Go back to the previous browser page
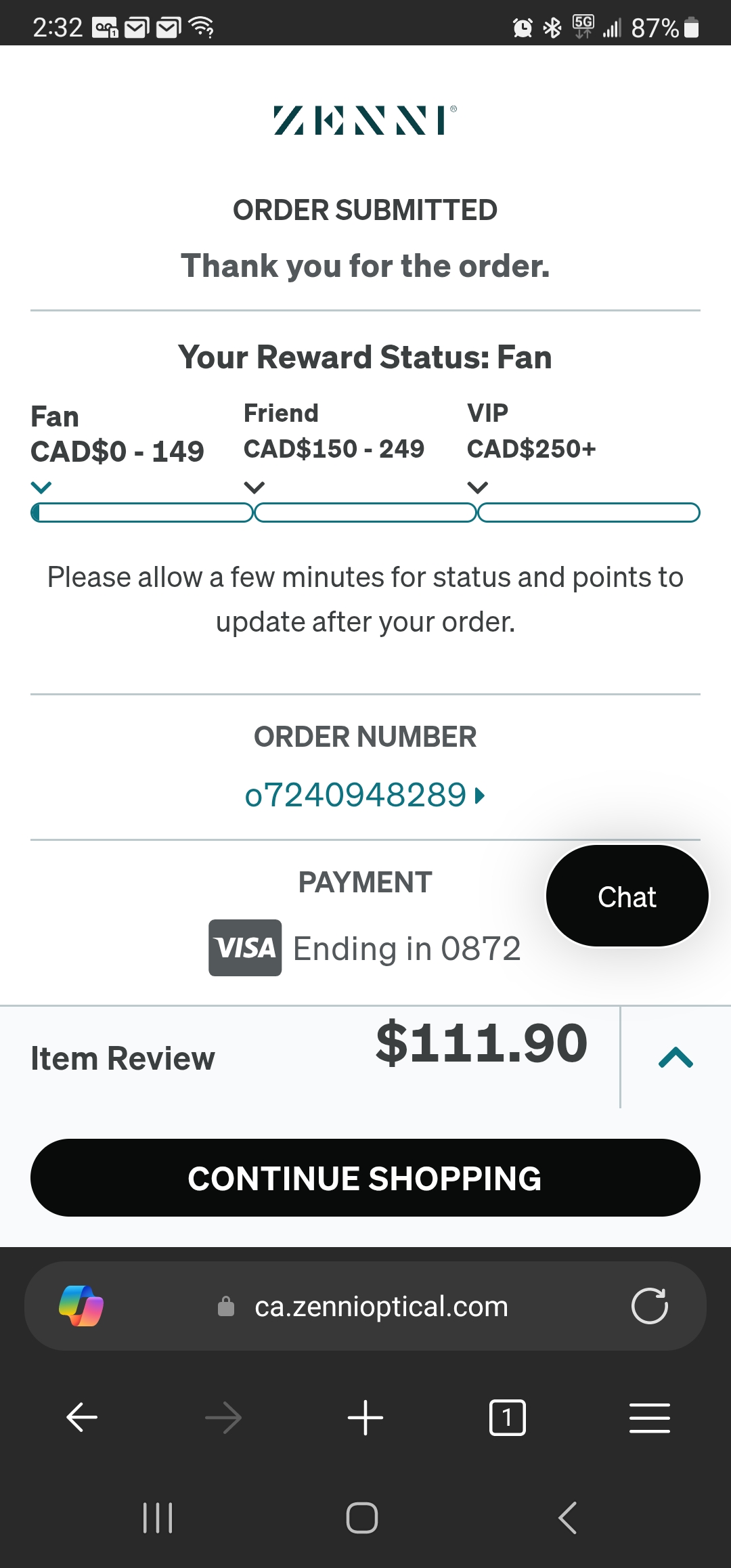The image size is (731, 1568). (x=82, y=1417)
